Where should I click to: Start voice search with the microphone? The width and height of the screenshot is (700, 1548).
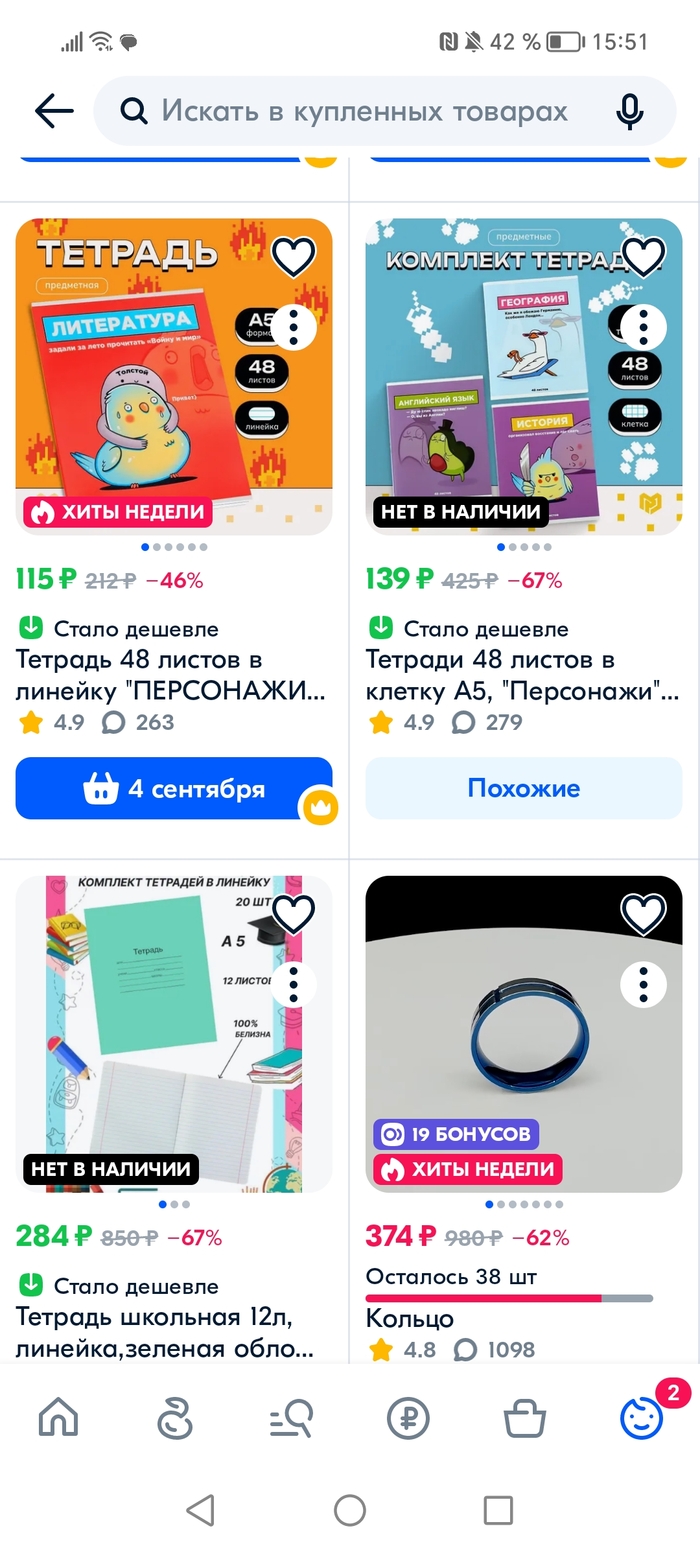click(x=629, y=111)
